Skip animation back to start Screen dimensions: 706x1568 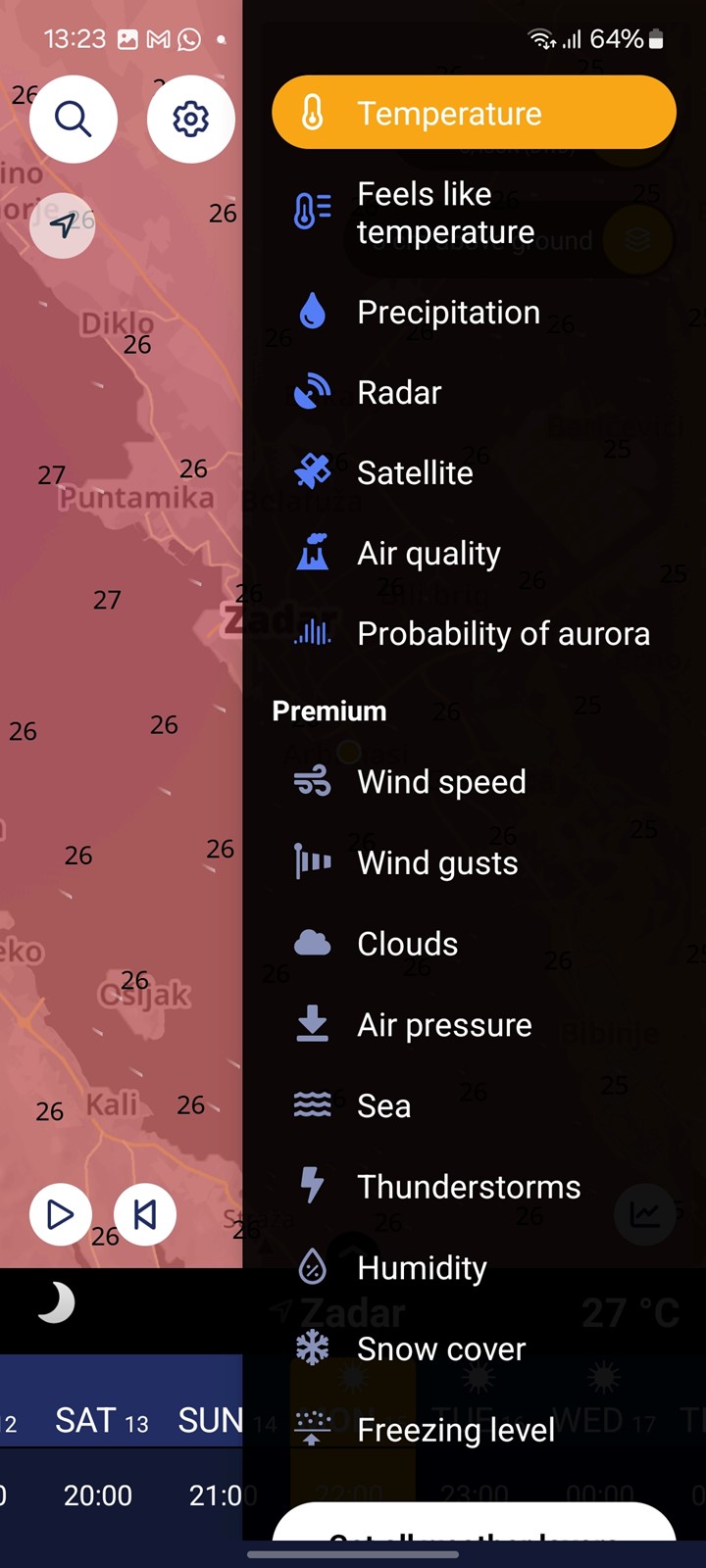point(145,1215)
